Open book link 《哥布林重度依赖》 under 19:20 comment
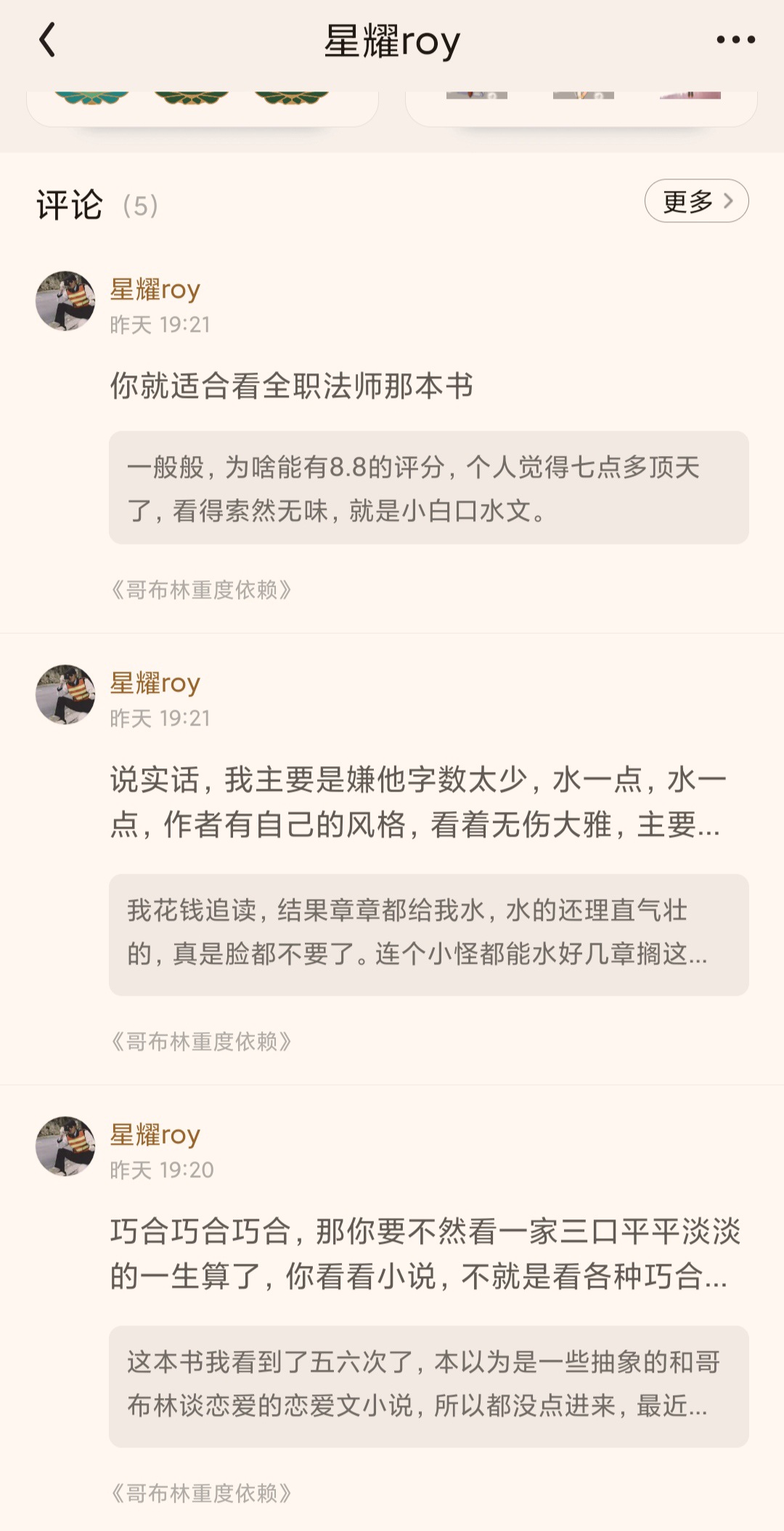Viewport: 784px width, 1531px height. (200, 1493)
